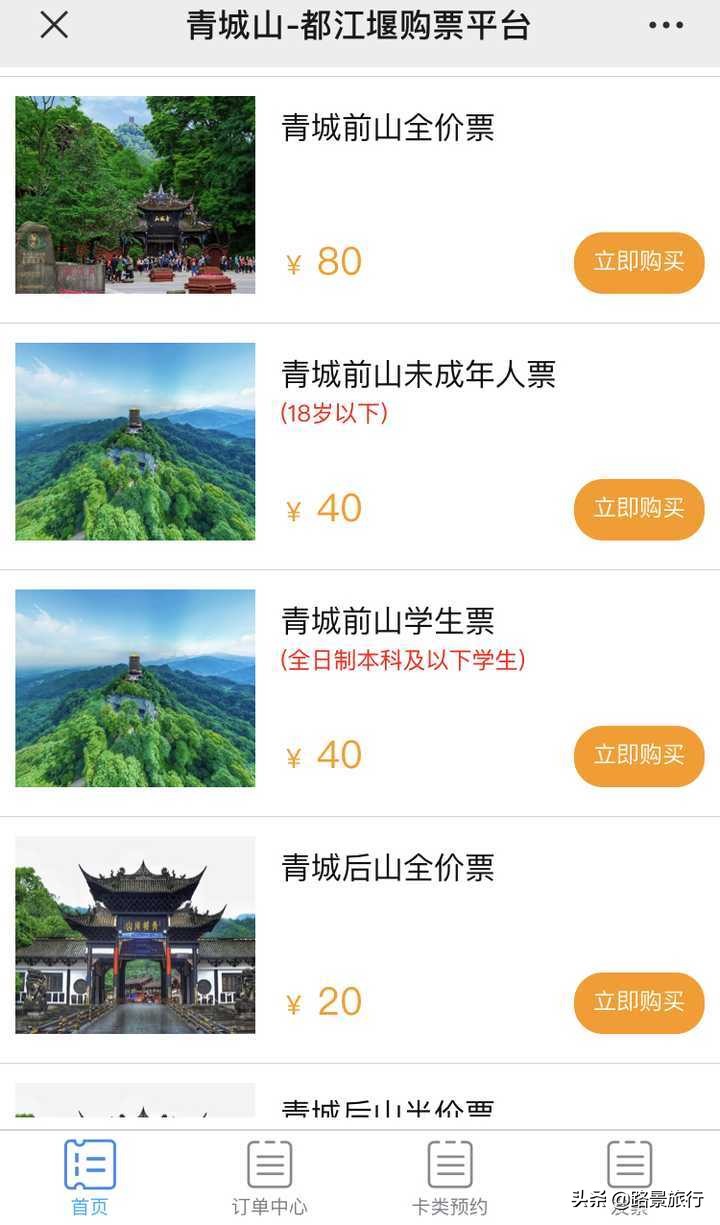Screen dimensions: 720x1225
Task: Purchase the 青城前山学生票 ticket
Action: pyautogui.click(x=639, y=755)
